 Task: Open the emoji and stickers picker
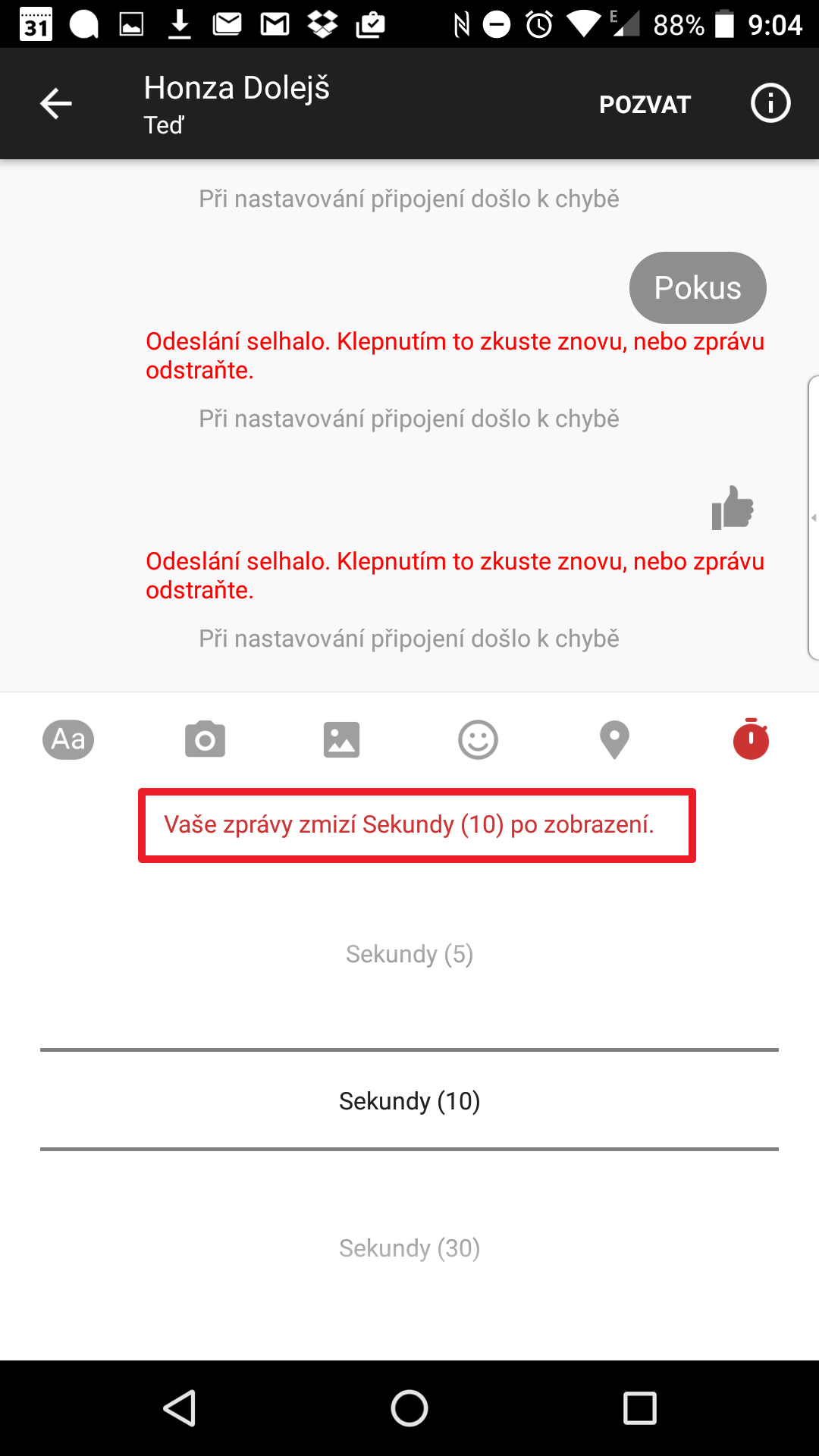point(478,739)
